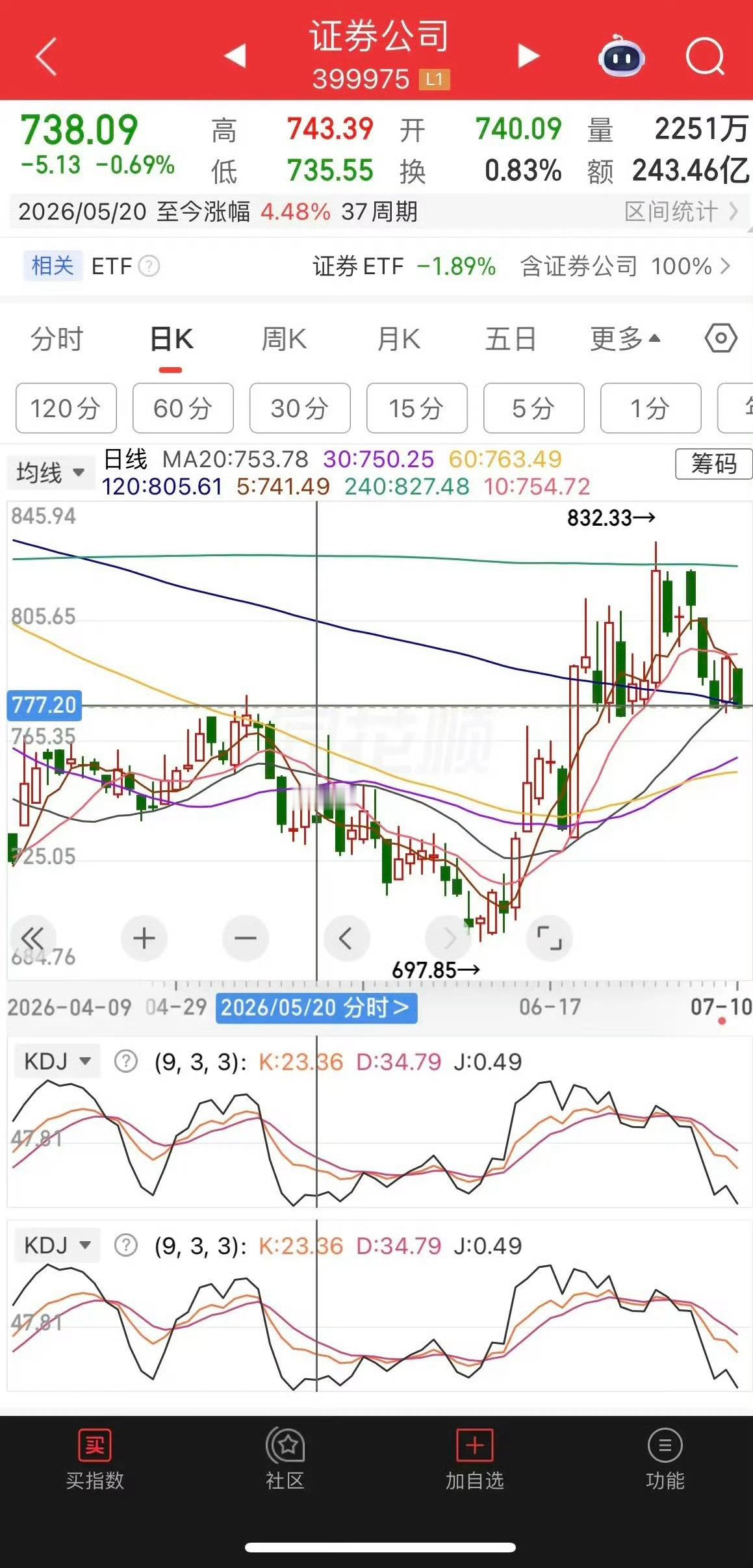Open the 均线 indicator dropdown
The width and height of the screenshot is (753, 1568).
tap(50, 472)
